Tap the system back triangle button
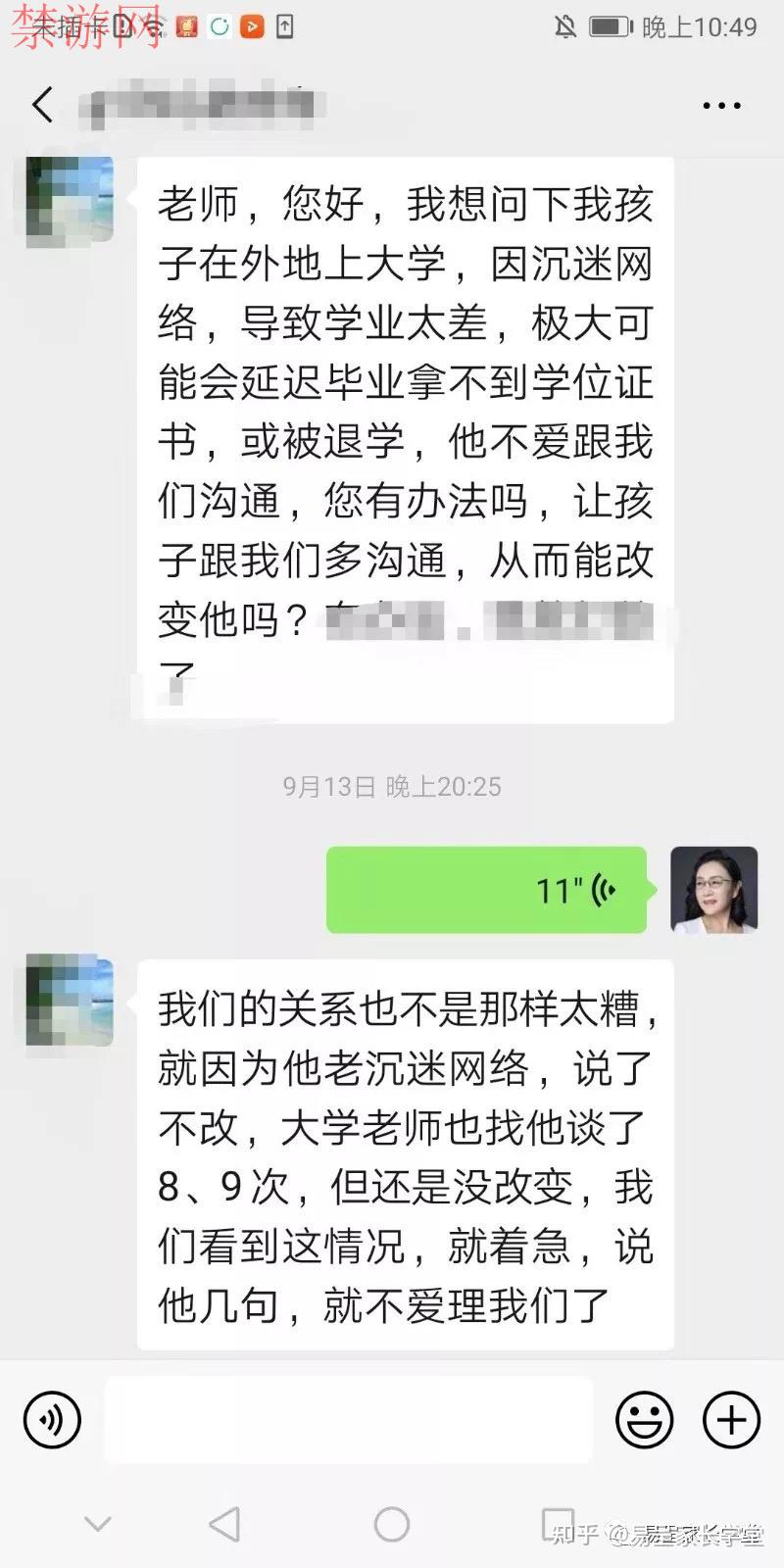 [x=224, y=1524]
